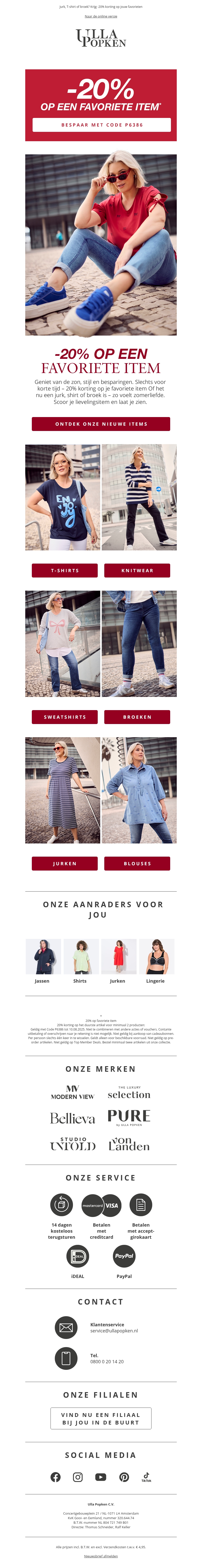Viewport: 202px width, 1568px height.
Task: View the Blouses category
Action: (x=137, y=863)
